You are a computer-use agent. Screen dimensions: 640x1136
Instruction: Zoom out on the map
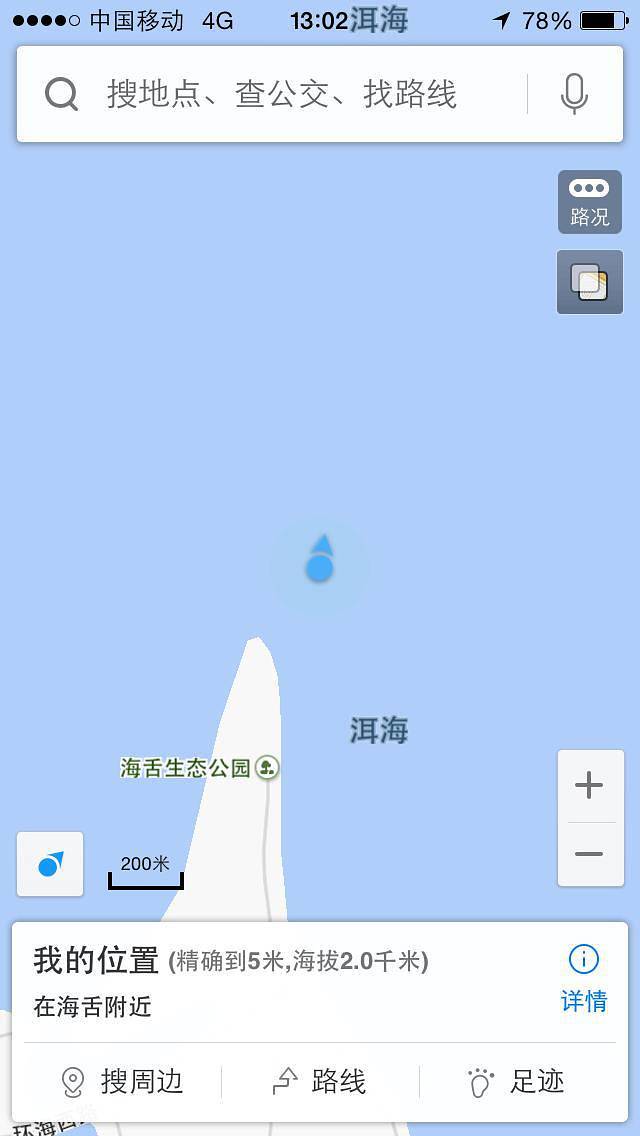tap(589, 854)
